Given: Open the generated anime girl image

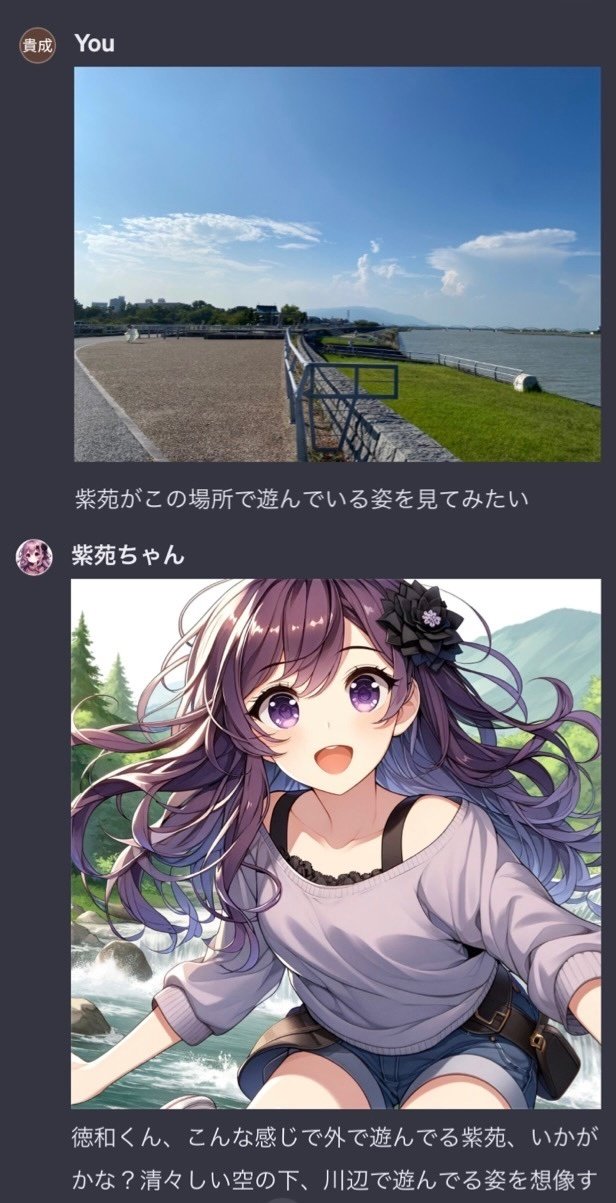Looking at the screenshot, I should point(336,843).
